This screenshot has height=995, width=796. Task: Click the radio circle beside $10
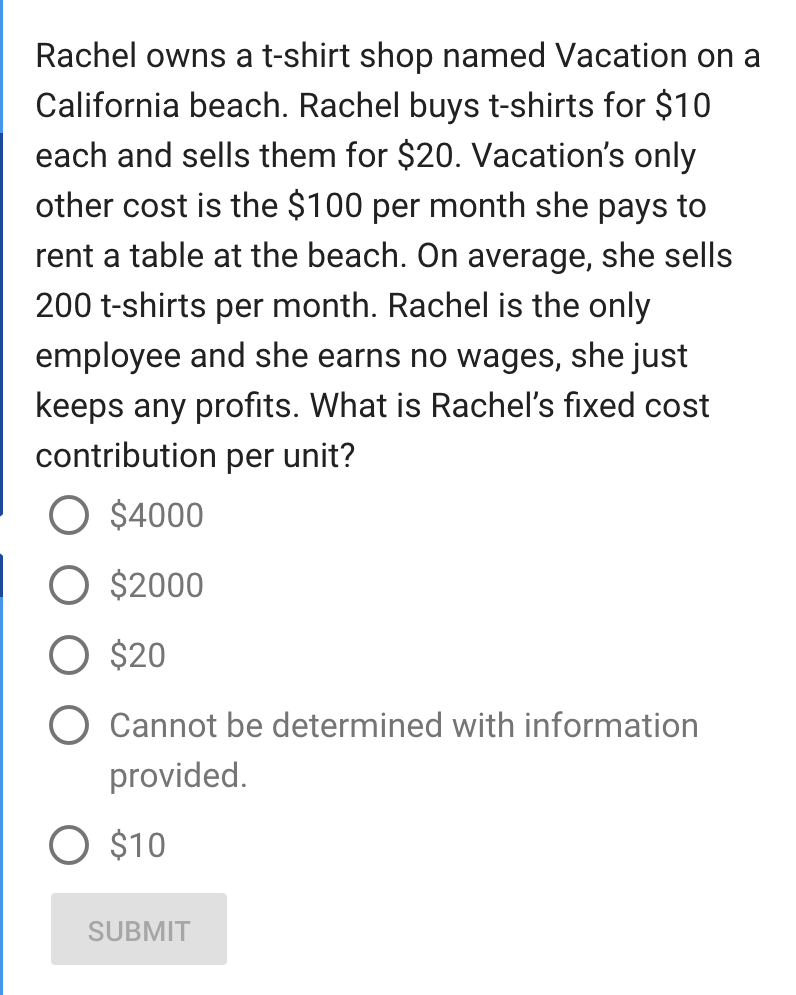pyautogui.click(x=69, y=845)
